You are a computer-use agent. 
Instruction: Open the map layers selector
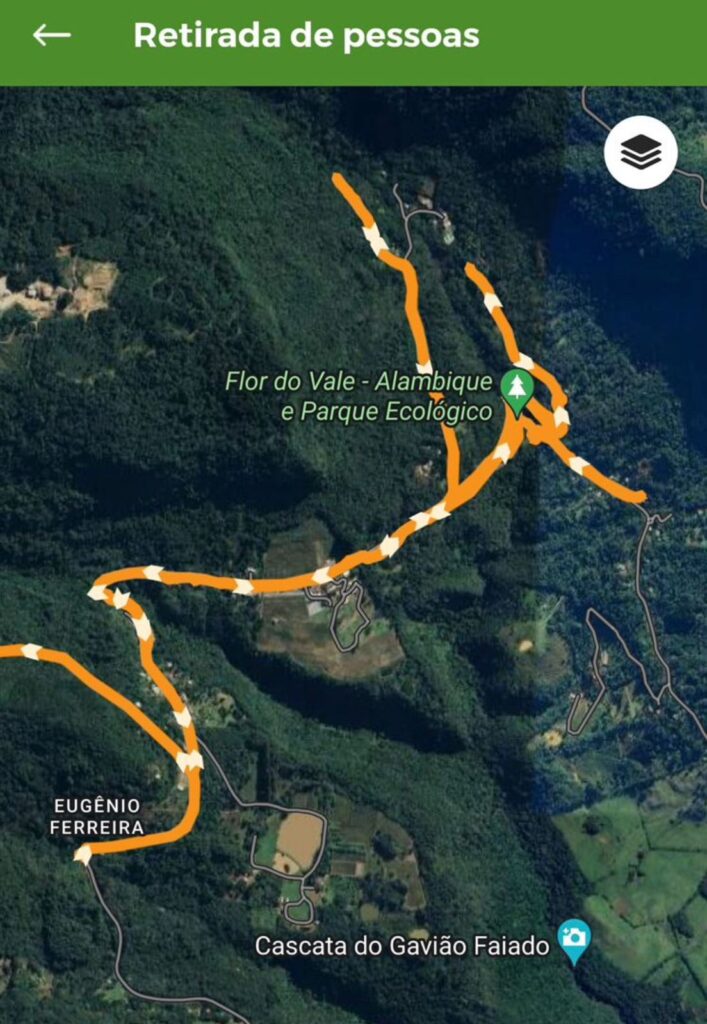click(641, 153)
